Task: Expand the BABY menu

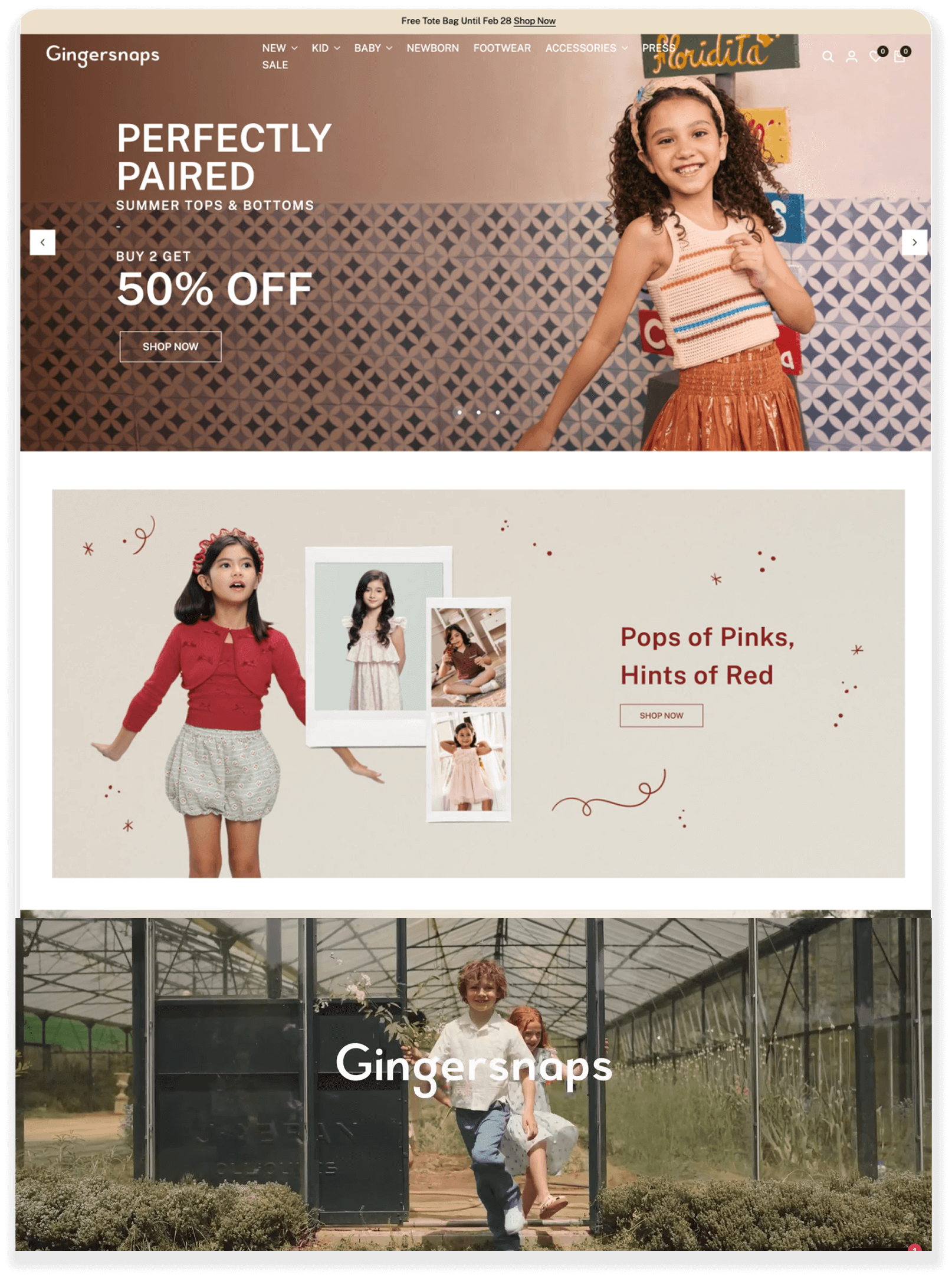Action: point(373,48)
